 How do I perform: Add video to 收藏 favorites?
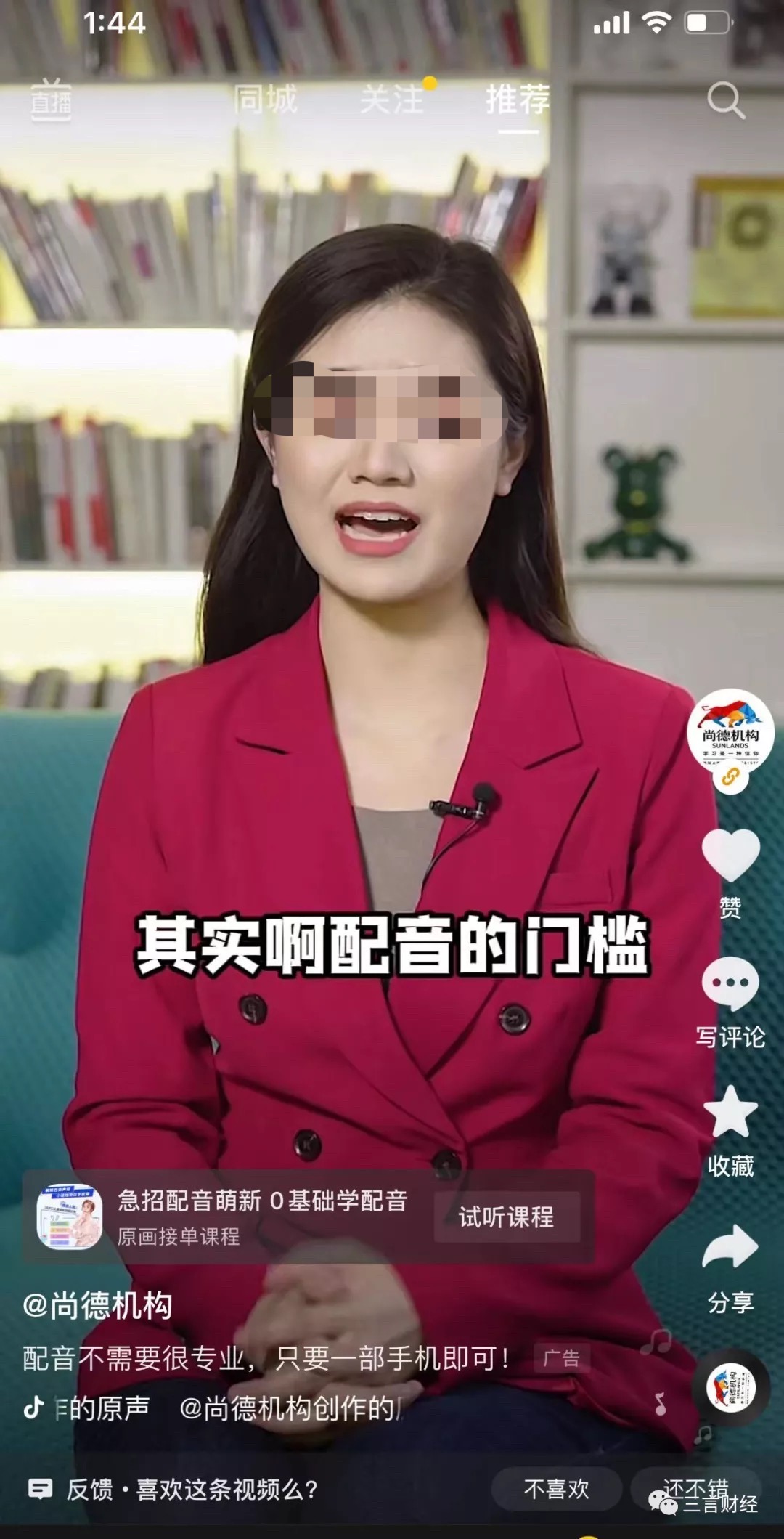click(x=730, y=1112)
